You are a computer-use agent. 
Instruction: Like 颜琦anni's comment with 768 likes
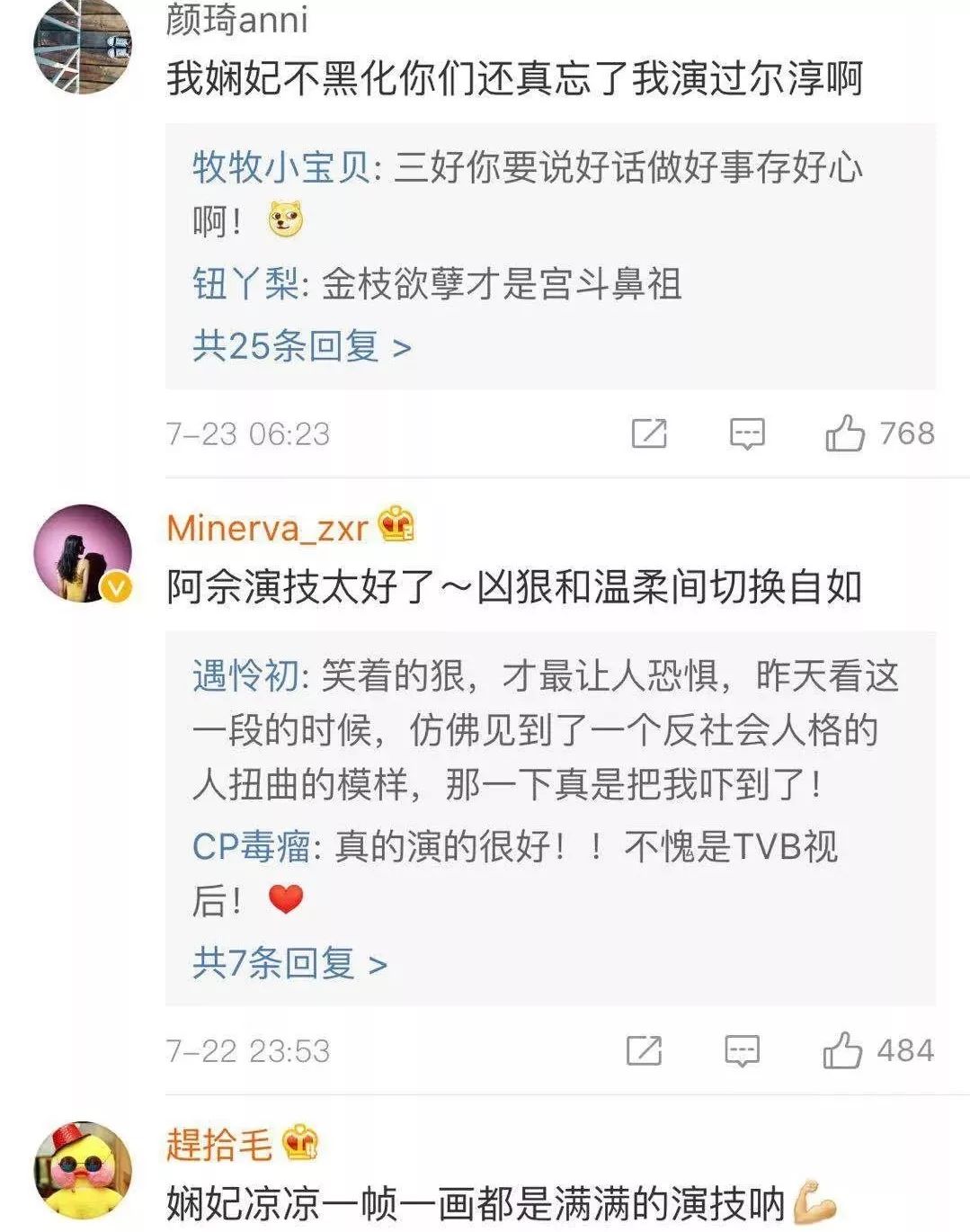point(845,433)
